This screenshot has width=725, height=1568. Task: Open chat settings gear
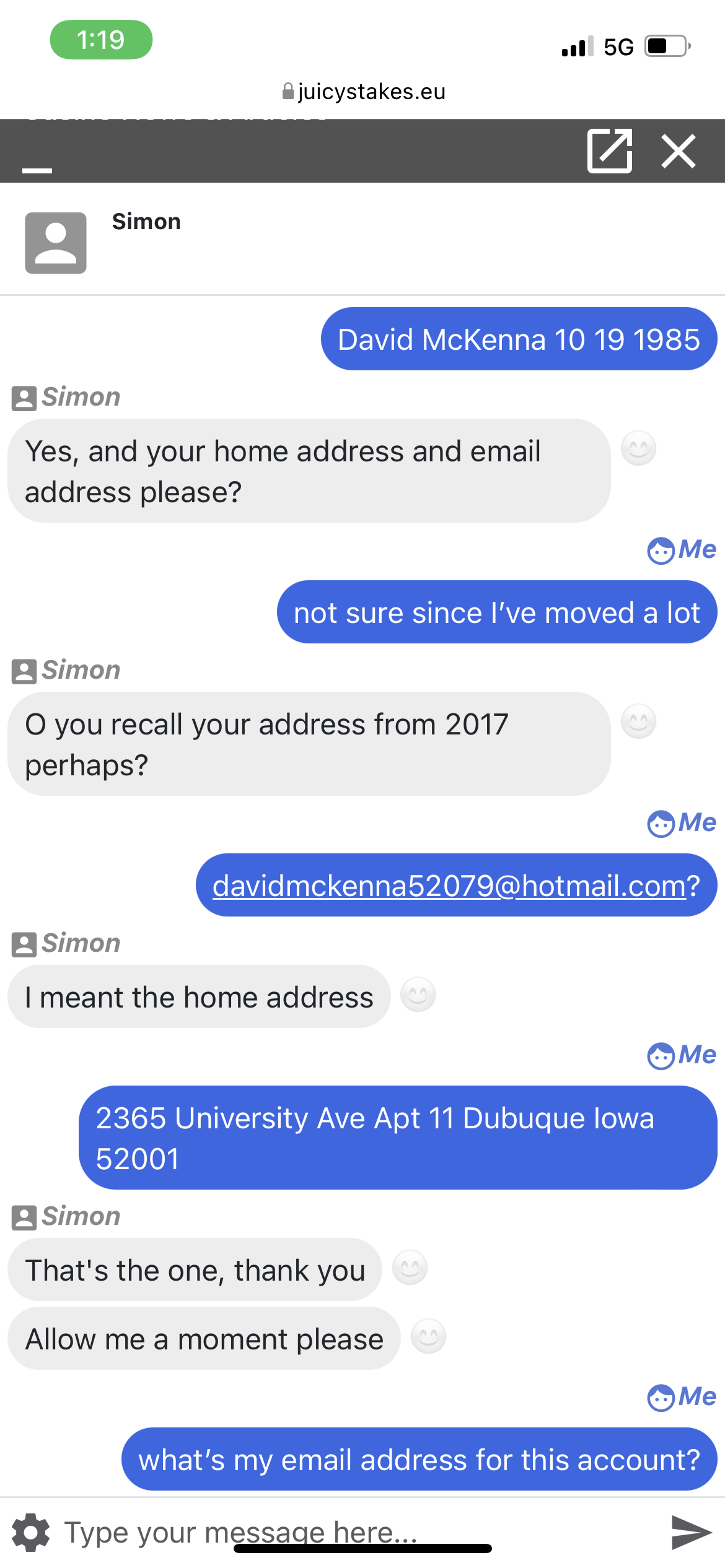coord(31,1533)
